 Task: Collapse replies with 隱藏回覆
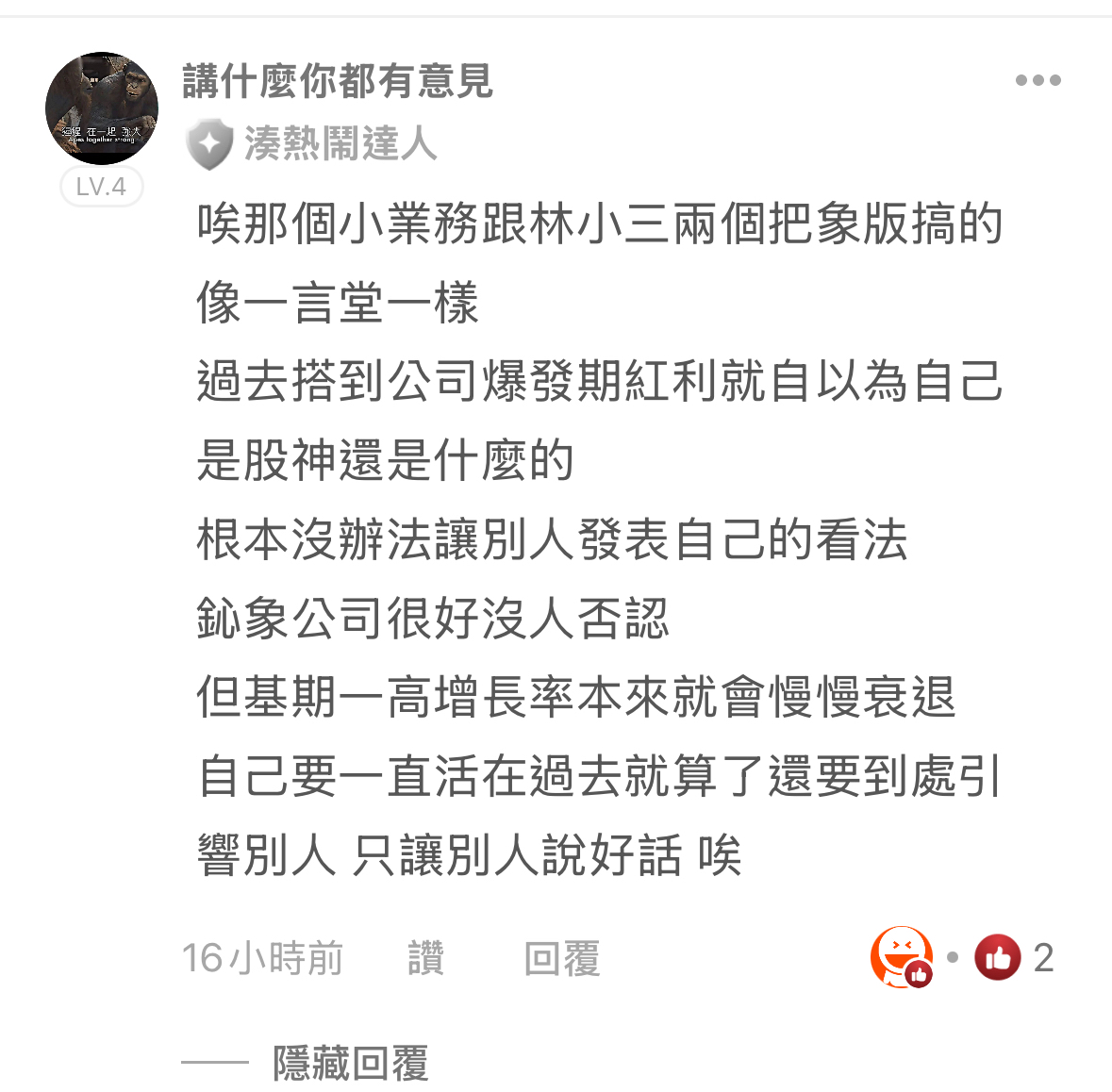[x=351, y=1062]
